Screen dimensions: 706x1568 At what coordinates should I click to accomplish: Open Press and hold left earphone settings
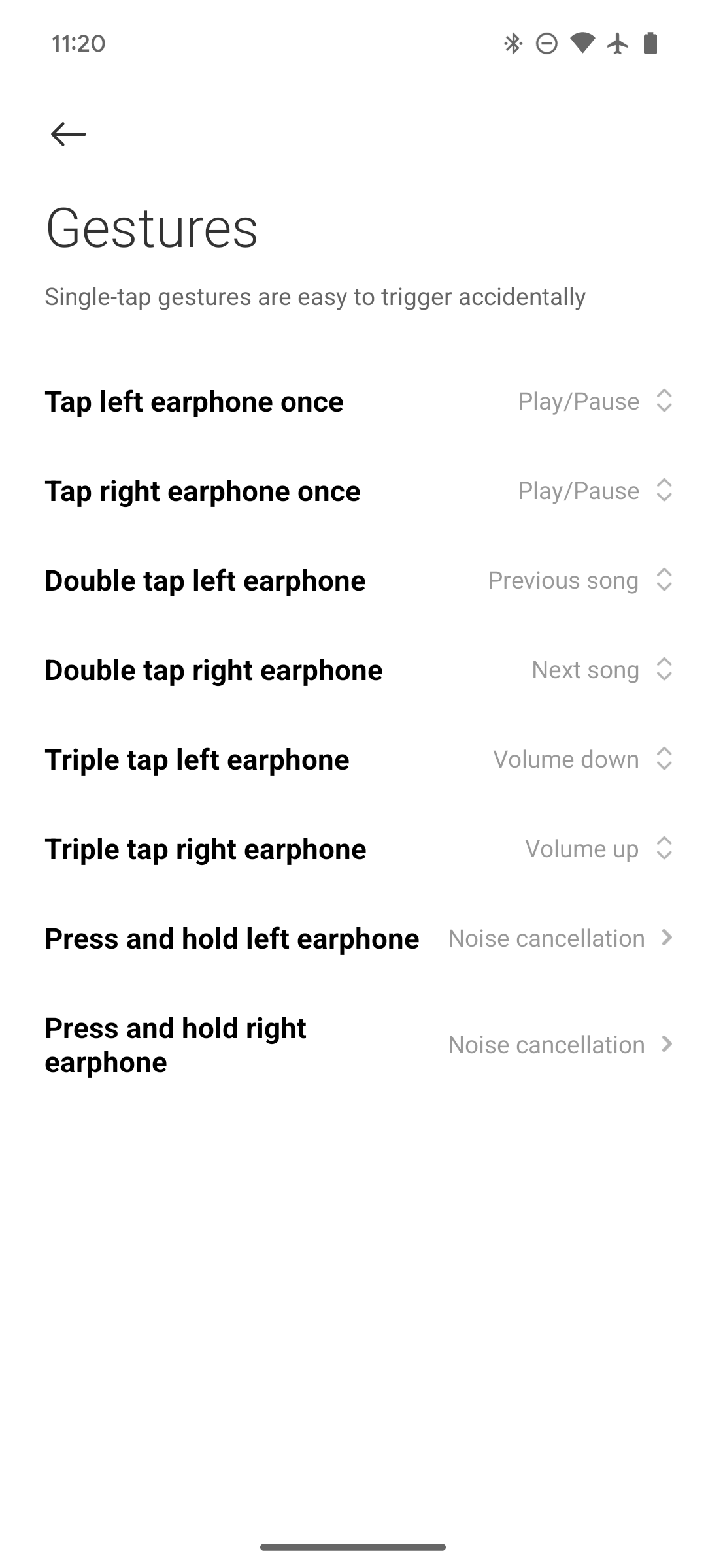353,938
